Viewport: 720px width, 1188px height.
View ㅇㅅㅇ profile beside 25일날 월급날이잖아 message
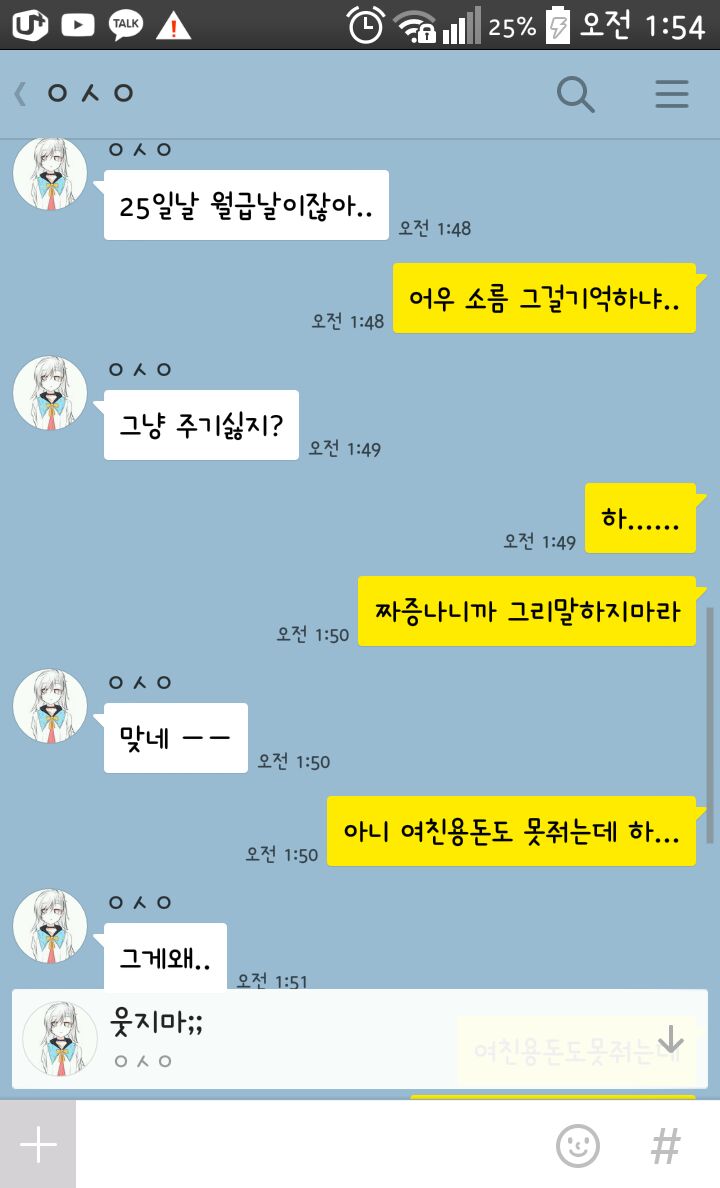point(50,175)
